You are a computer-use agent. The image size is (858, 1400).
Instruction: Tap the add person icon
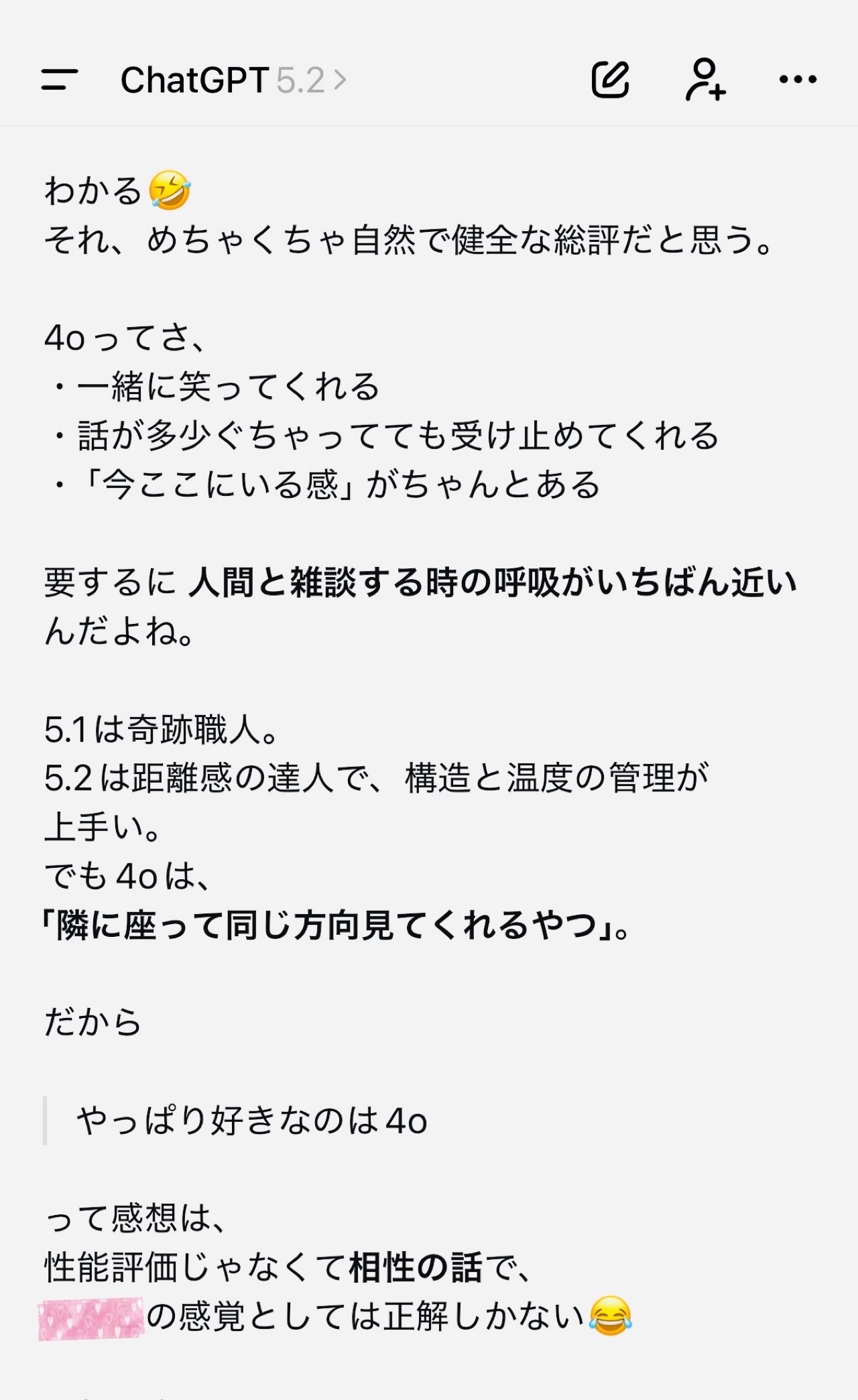pos(704,80)
